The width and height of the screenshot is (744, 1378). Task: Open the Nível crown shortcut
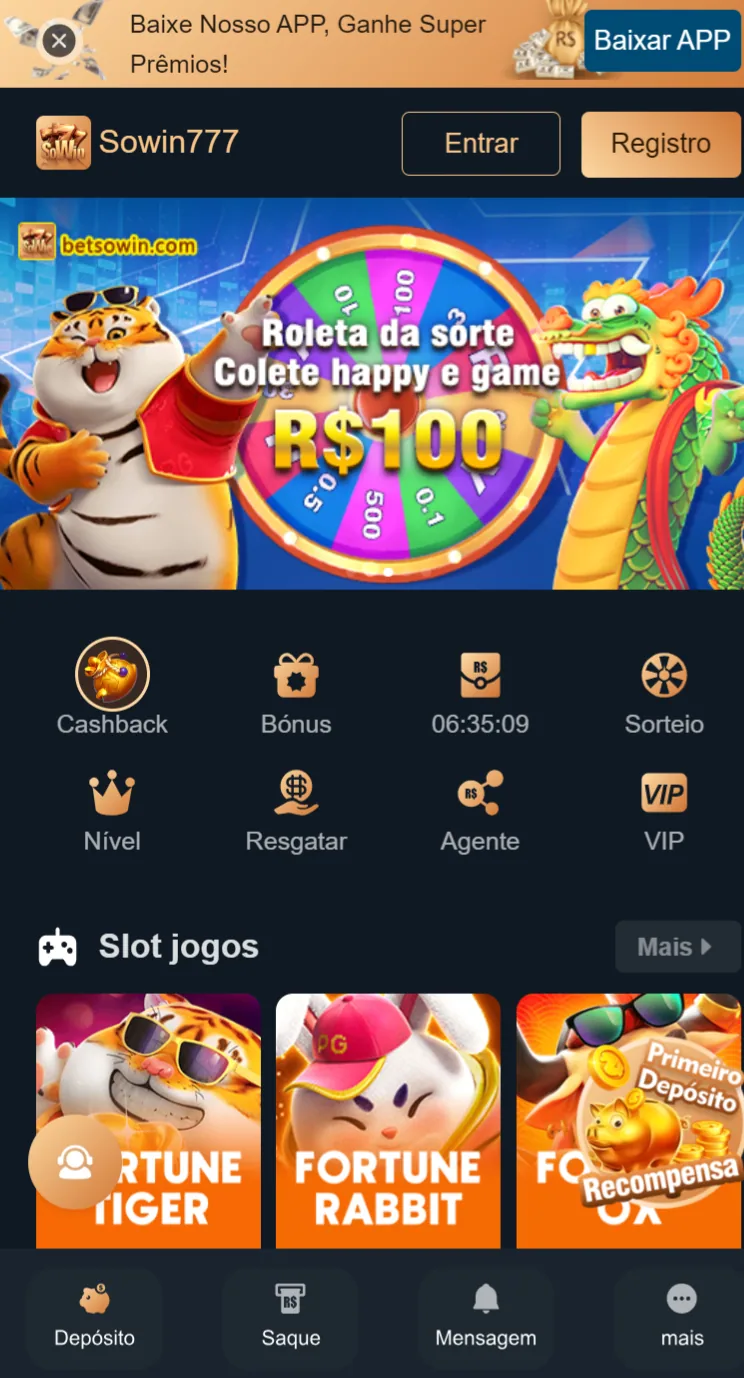(112, 808)
